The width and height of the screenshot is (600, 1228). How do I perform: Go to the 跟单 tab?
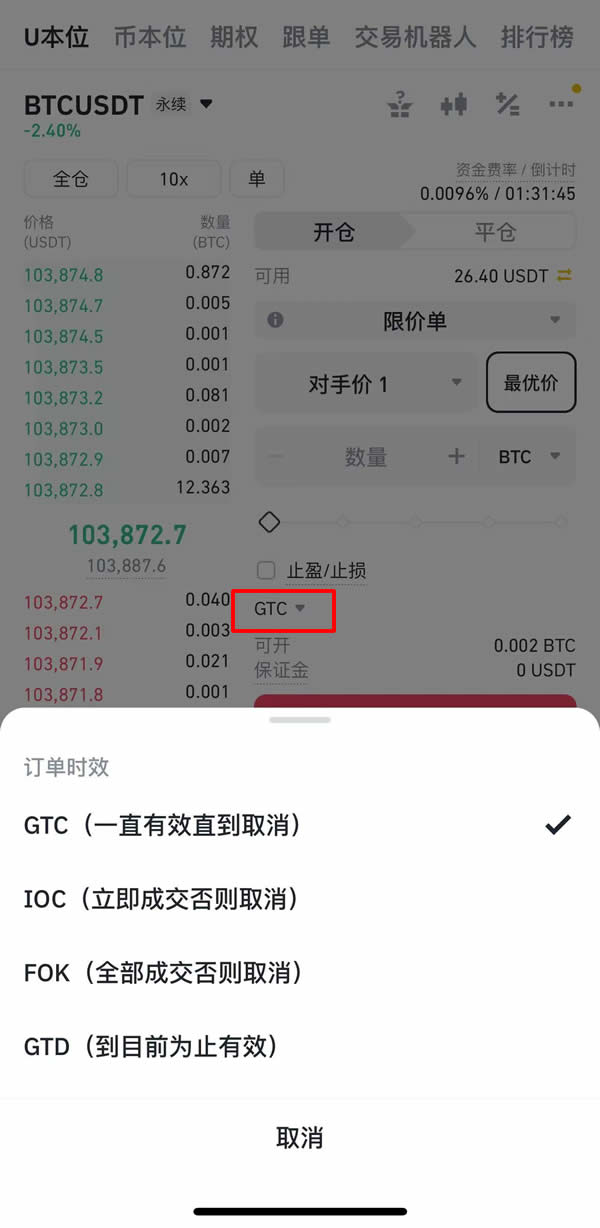pos(305,38)
